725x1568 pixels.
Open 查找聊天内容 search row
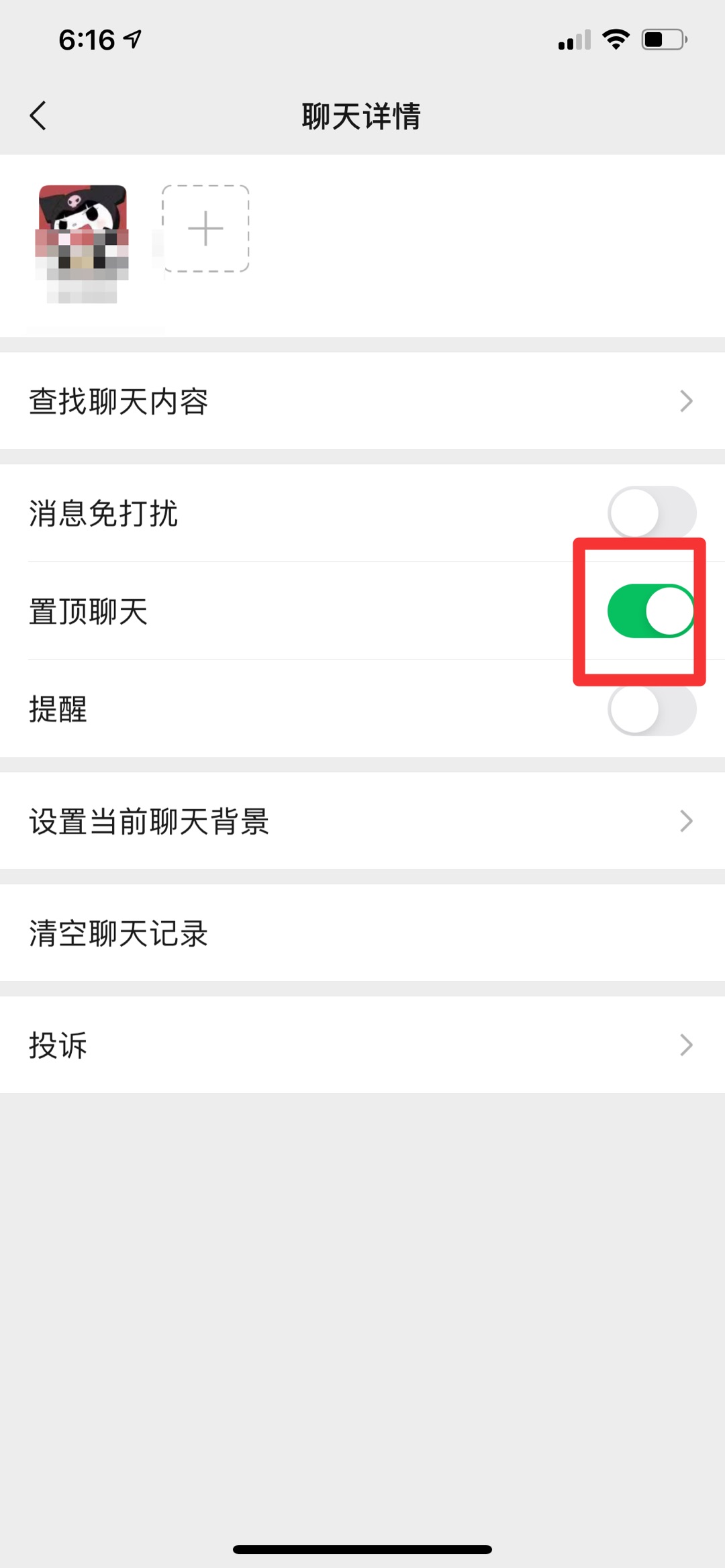point(362,401)
